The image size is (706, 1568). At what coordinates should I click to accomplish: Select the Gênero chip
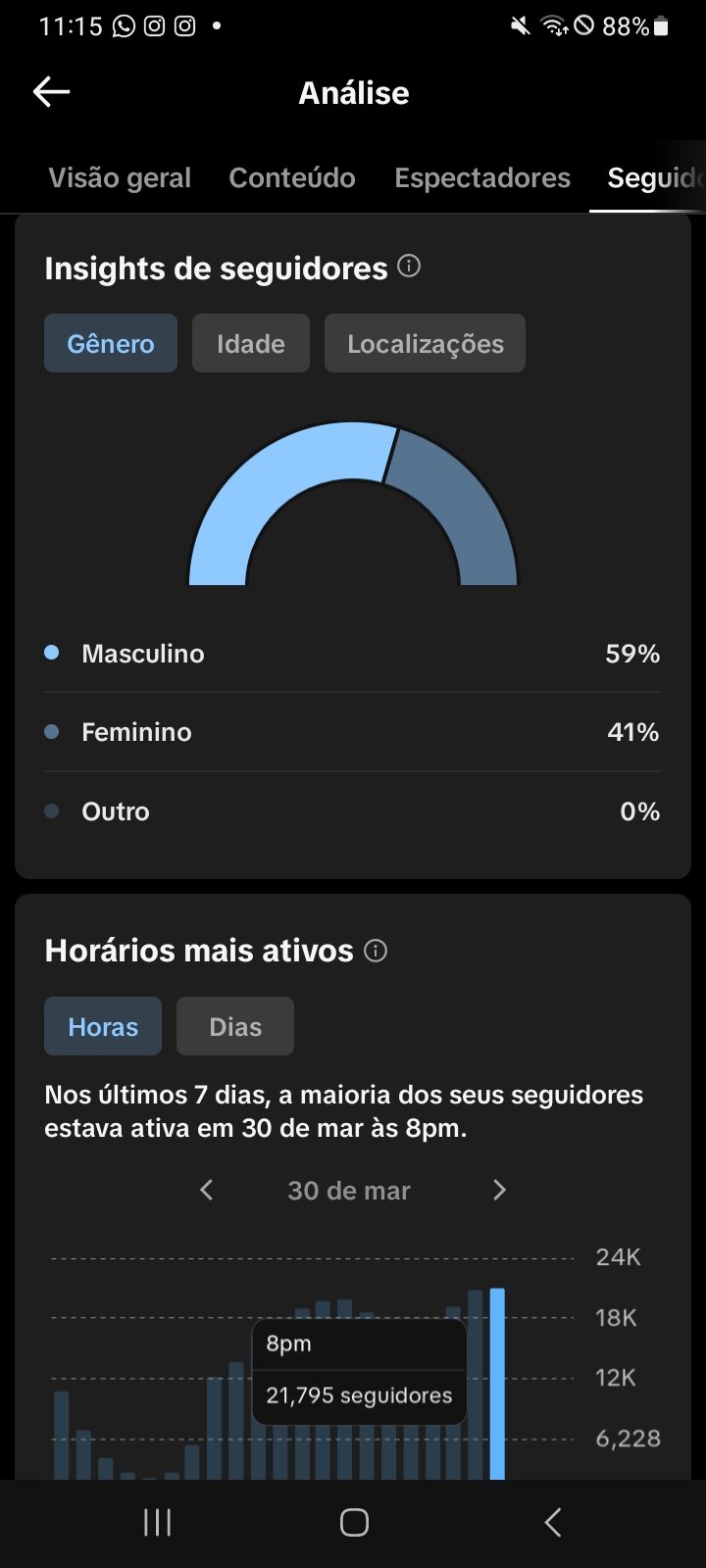point(111,343)
